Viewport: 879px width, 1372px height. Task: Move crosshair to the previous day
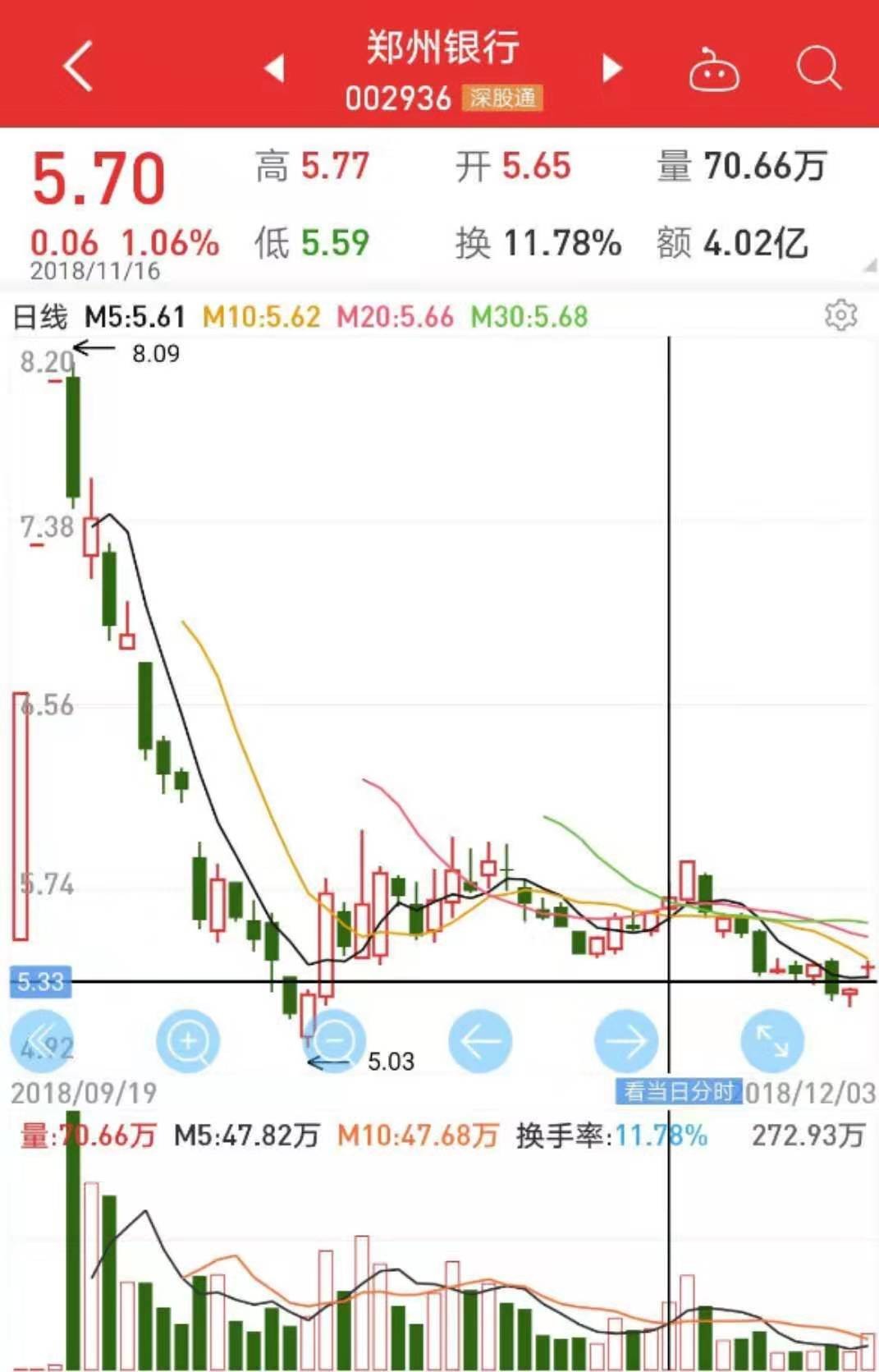point(480,1041)
